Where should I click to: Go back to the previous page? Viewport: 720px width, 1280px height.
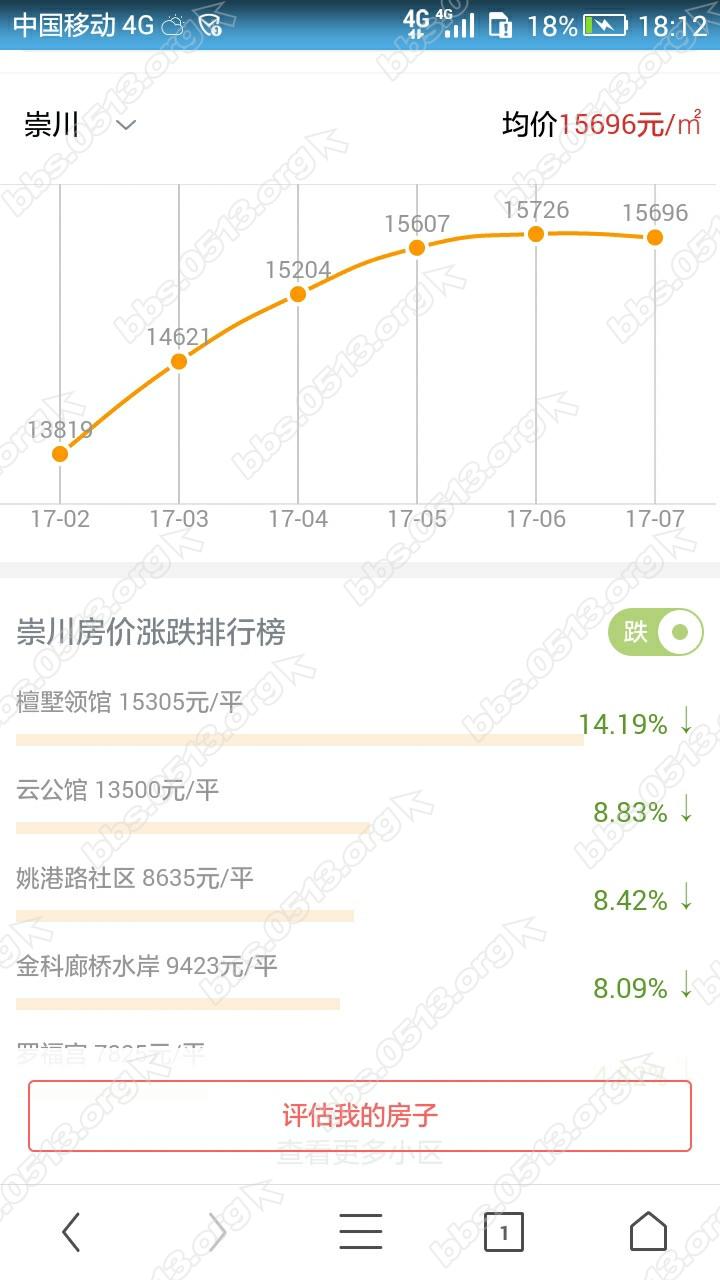click(71, 1232)
